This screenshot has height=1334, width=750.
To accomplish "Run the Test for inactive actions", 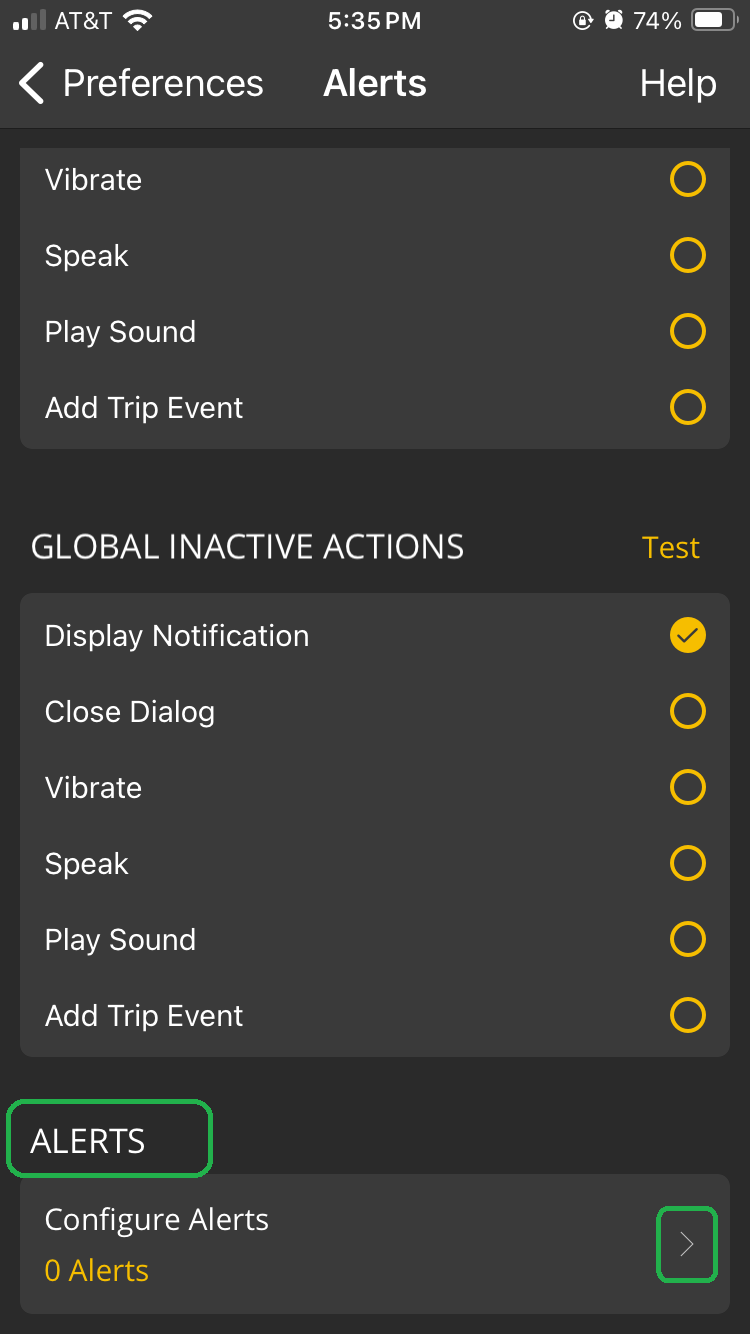I will (670, 547).
